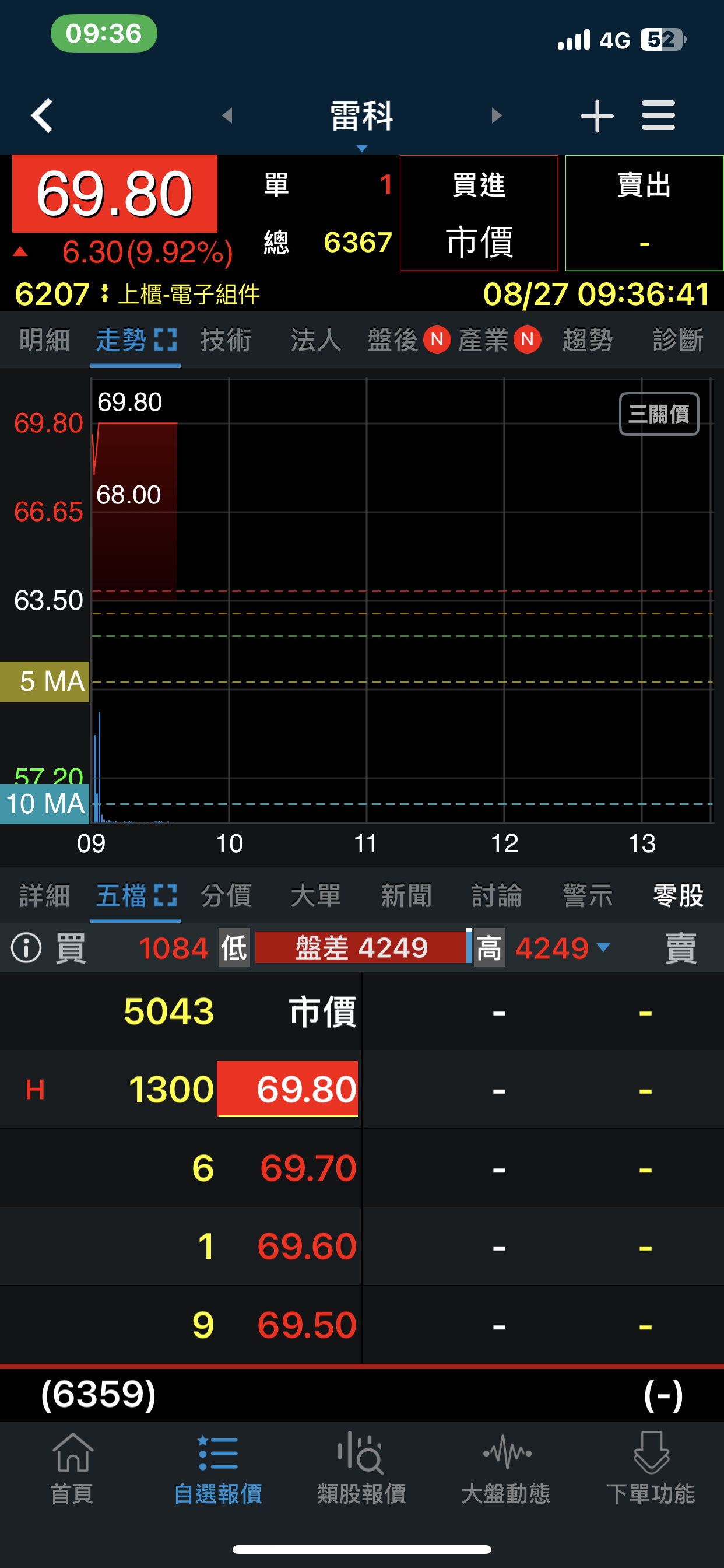Open the hamburger menu
The image size is (724, 1568).
click(x=658, y=115)
